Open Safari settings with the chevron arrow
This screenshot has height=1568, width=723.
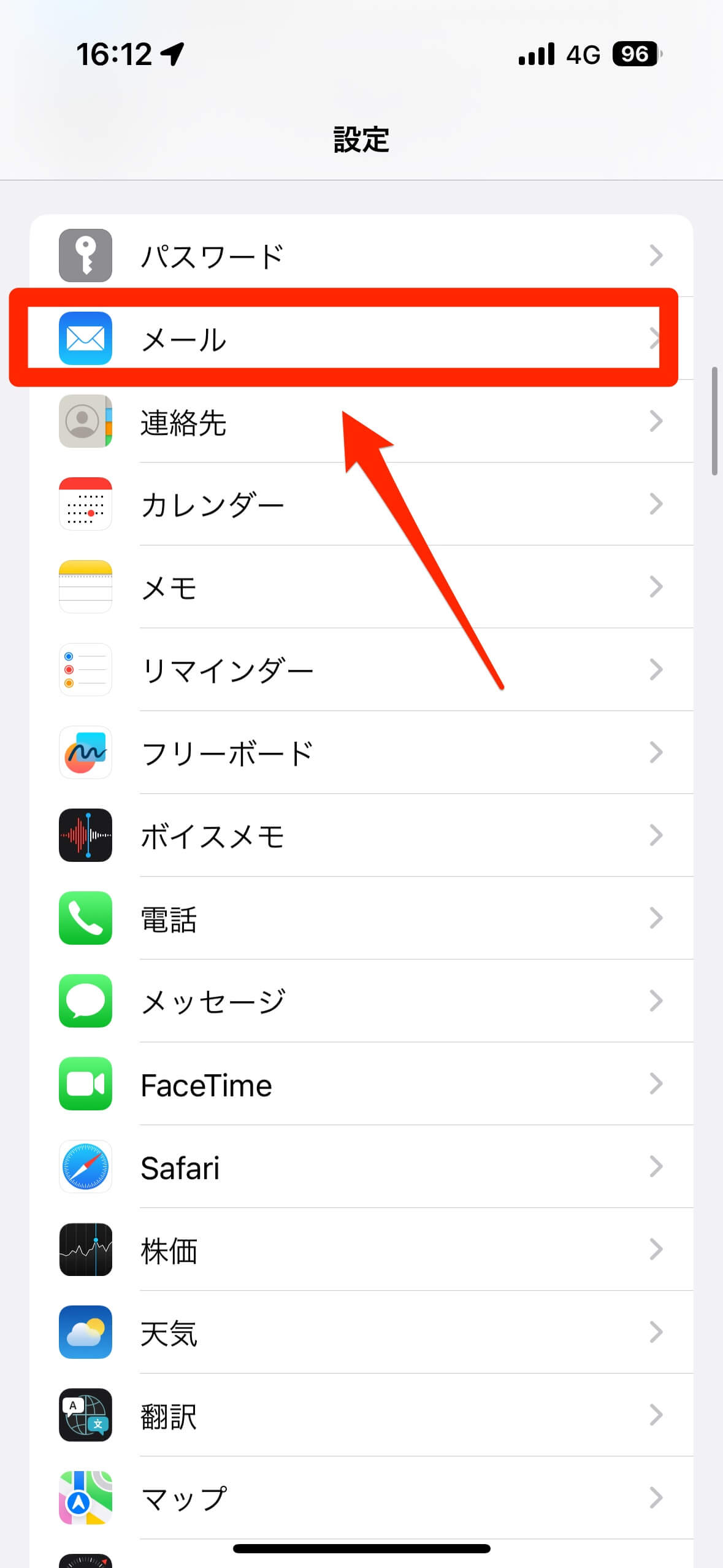[657, 1167]
